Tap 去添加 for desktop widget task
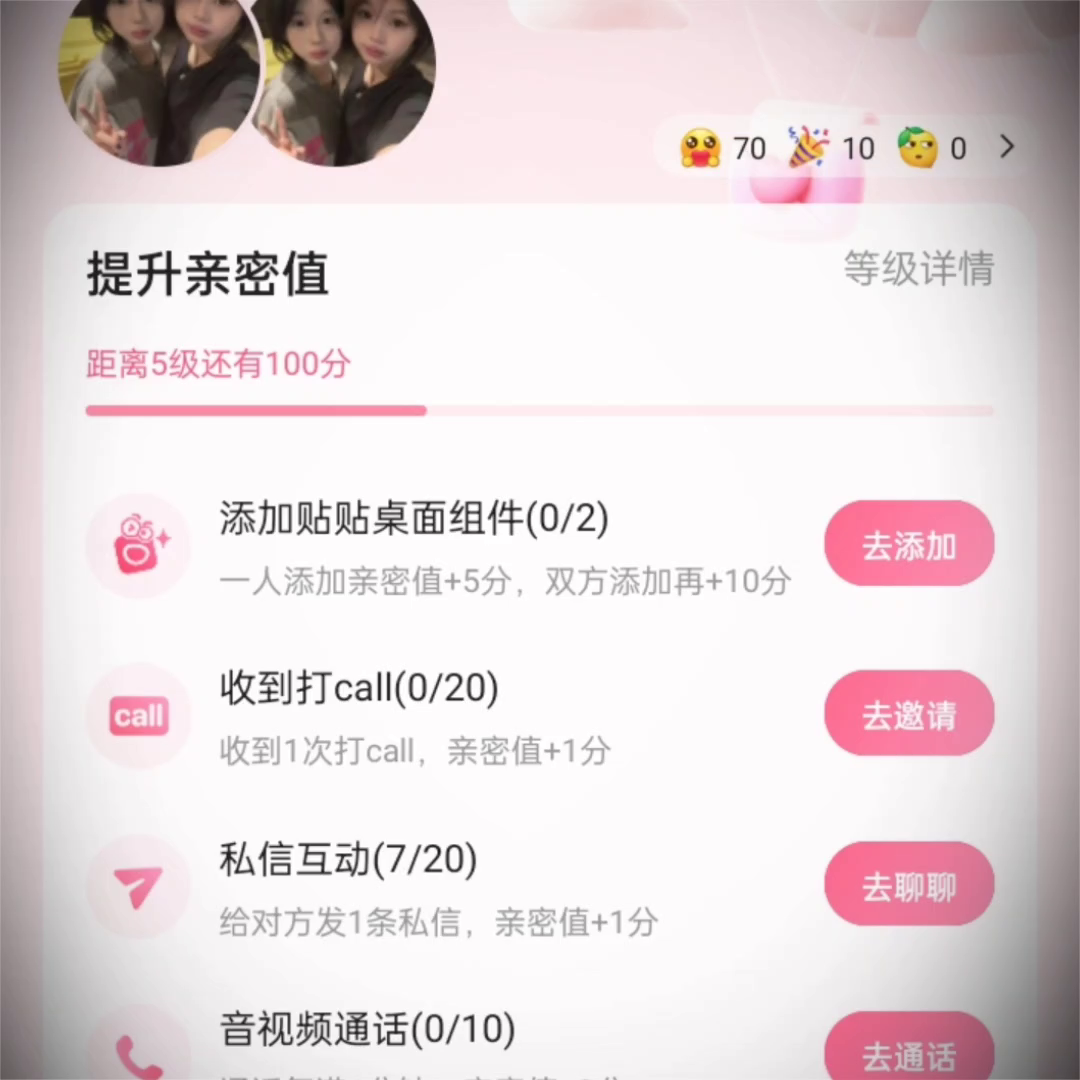This screenshot has width=1080, height=1080. coord(909,545)
